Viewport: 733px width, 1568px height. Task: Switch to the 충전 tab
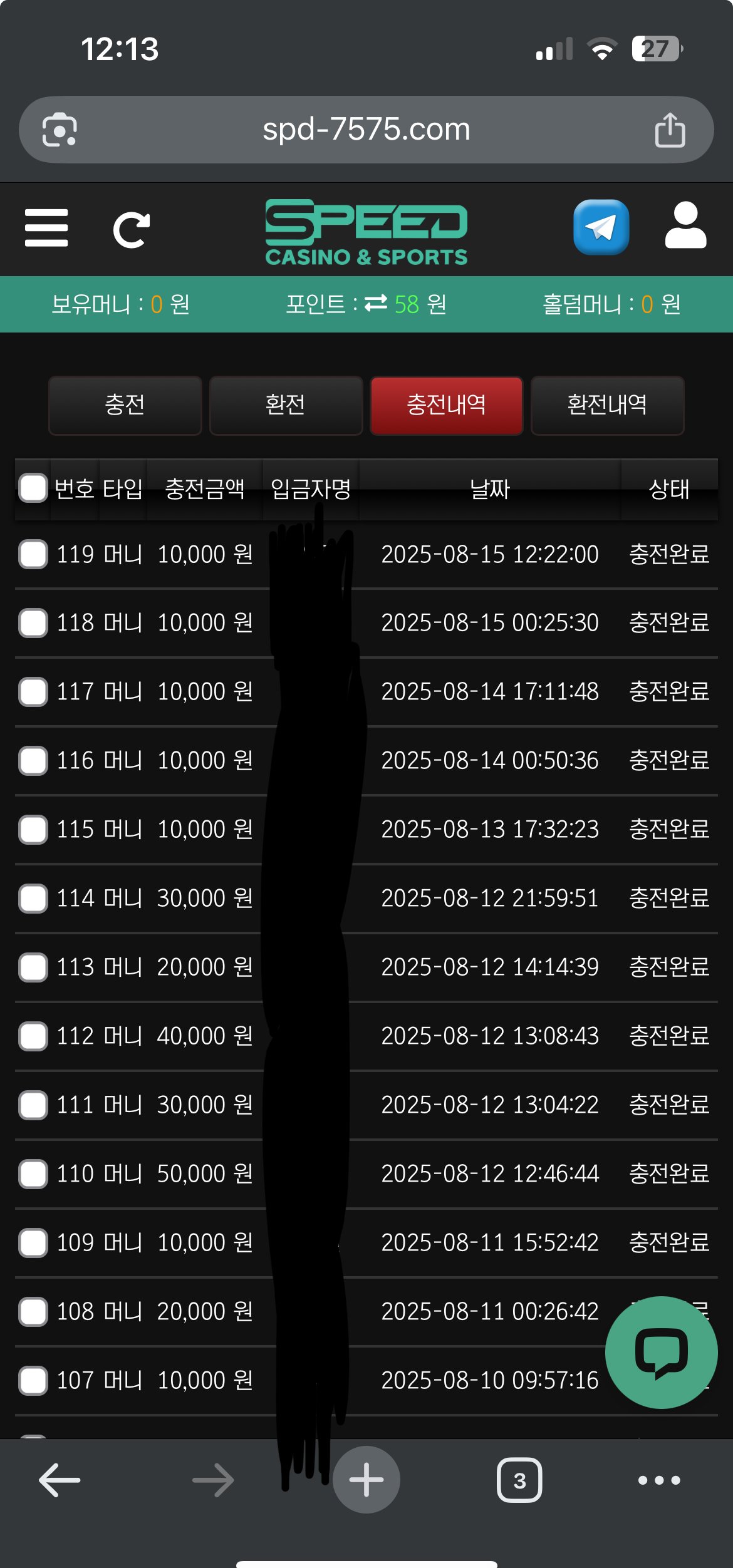[125, 405]
